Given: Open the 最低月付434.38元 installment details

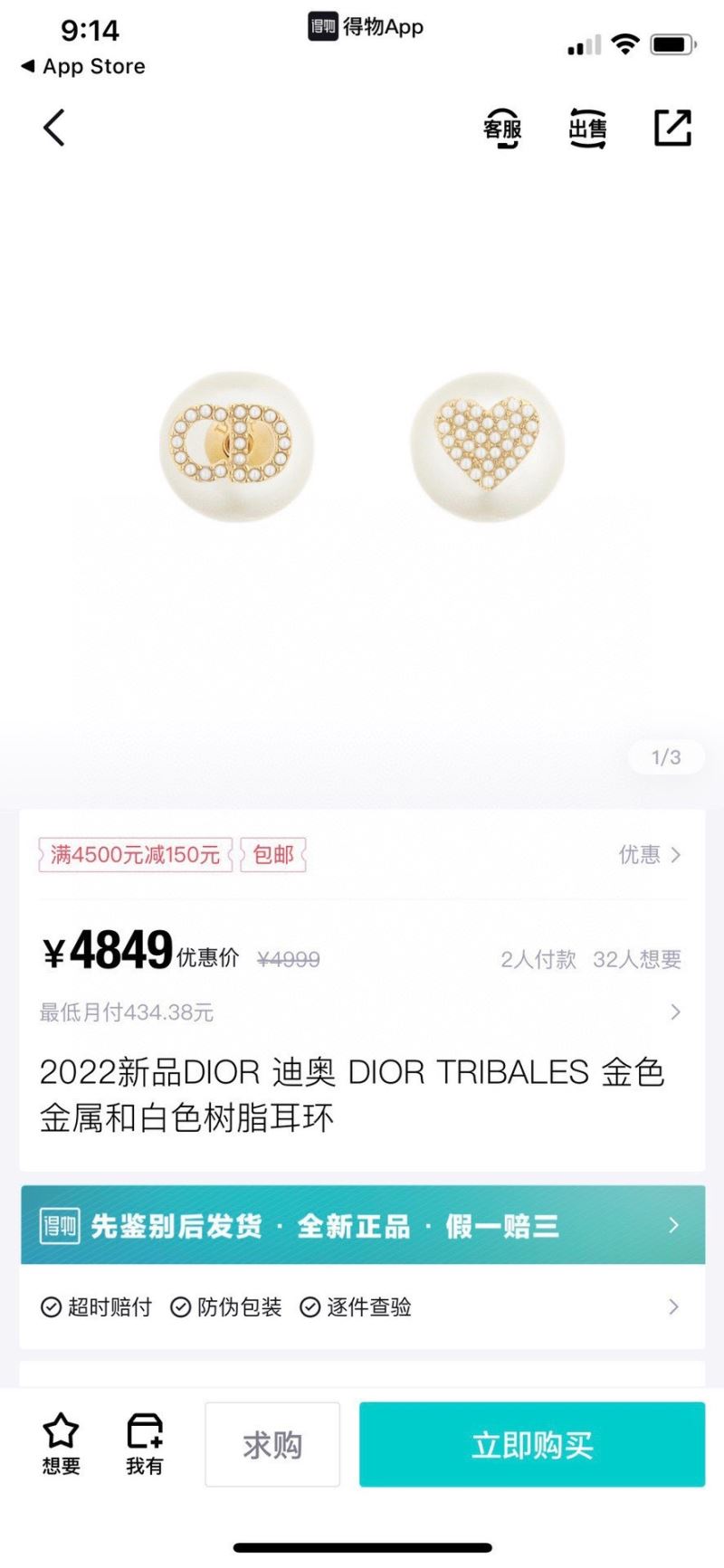Looking at the screenshot, I should [x=362, y=1012].
